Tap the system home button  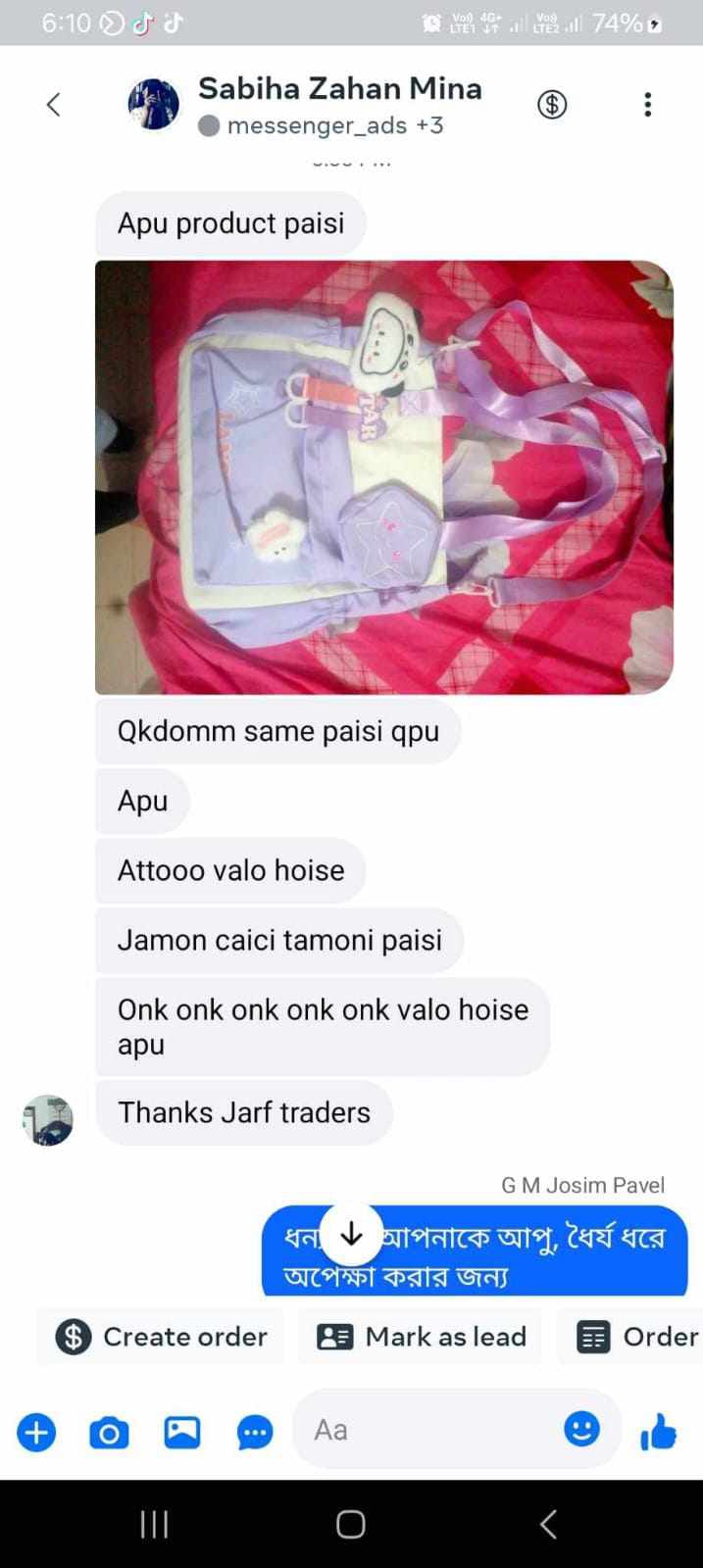point(351,1524)
